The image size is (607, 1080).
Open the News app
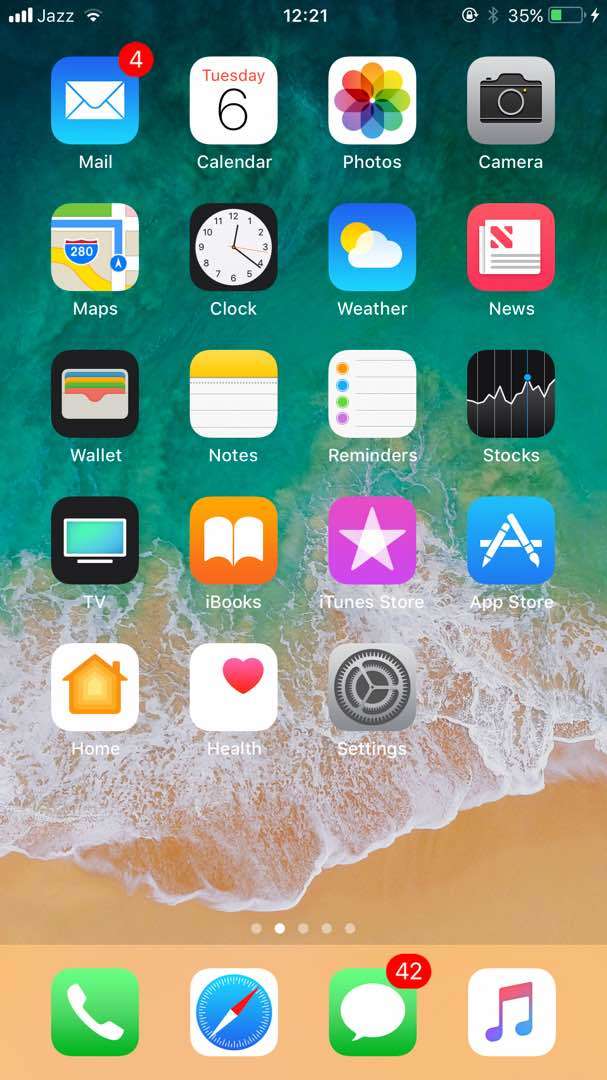click(x=511, y=247)
